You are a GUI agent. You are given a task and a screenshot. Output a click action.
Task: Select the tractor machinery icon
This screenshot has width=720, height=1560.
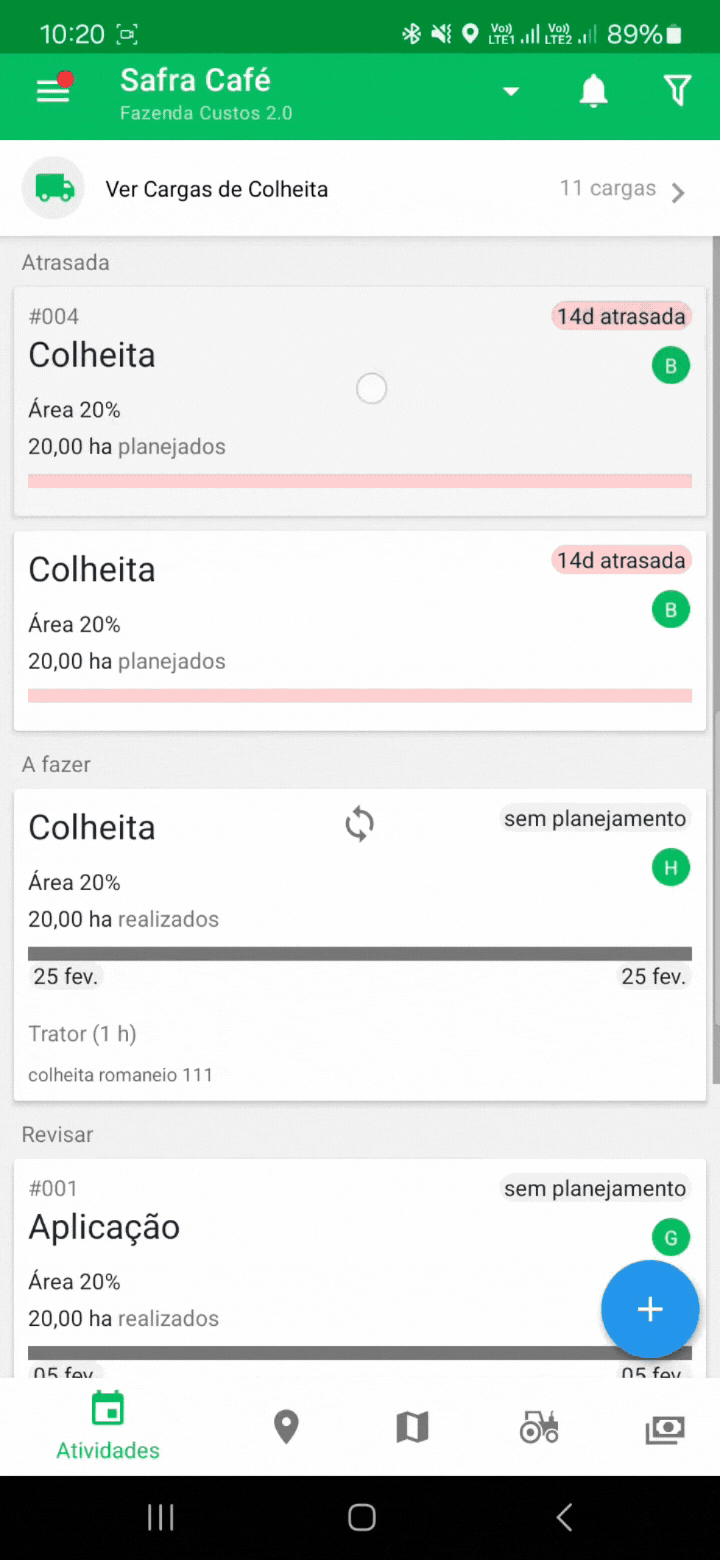(539, 1426)
